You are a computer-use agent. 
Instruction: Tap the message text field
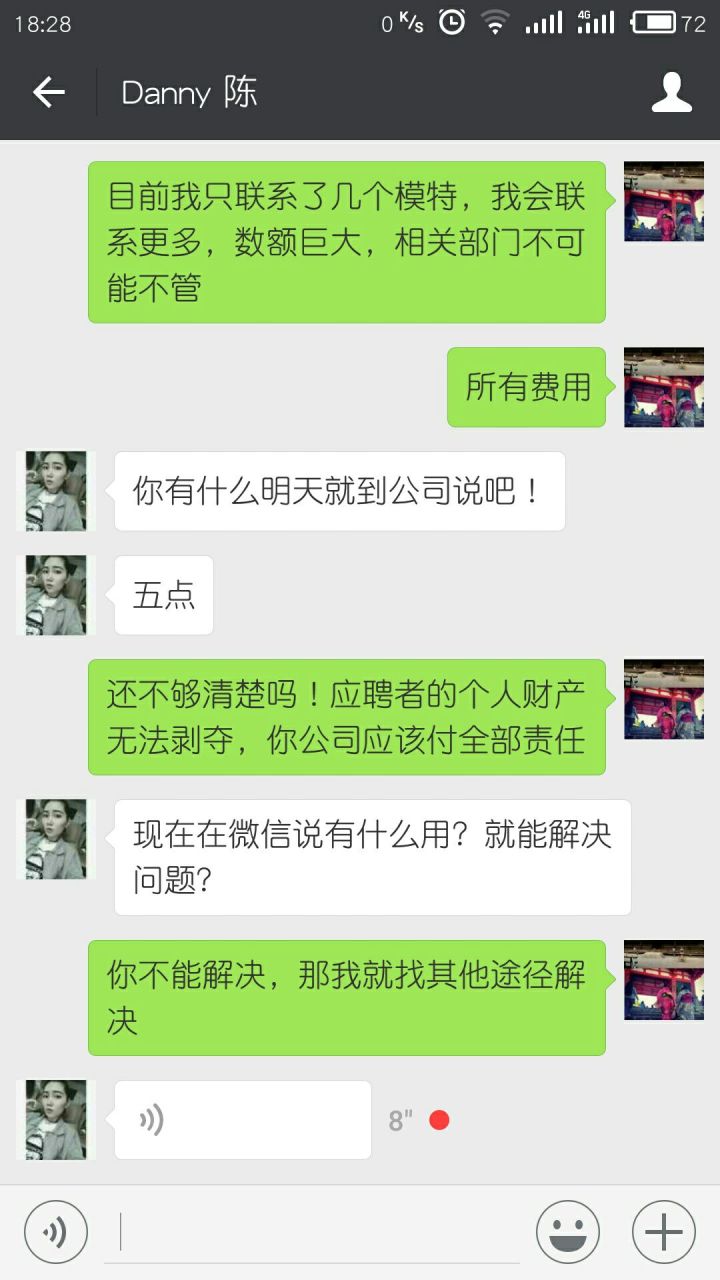point(310,1232)
